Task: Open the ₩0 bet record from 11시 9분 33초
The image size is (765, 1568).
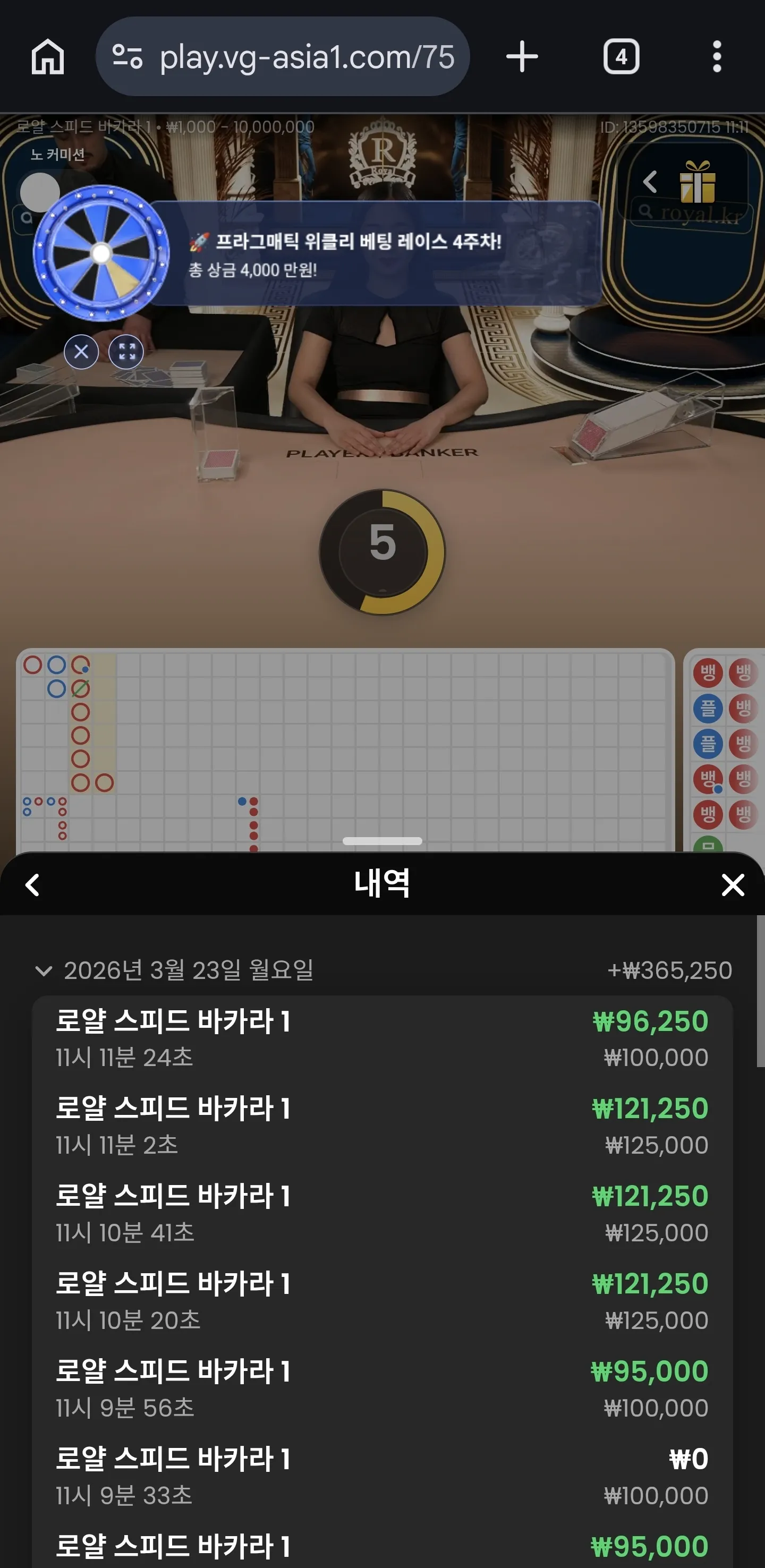Action: pos(382,1477)
